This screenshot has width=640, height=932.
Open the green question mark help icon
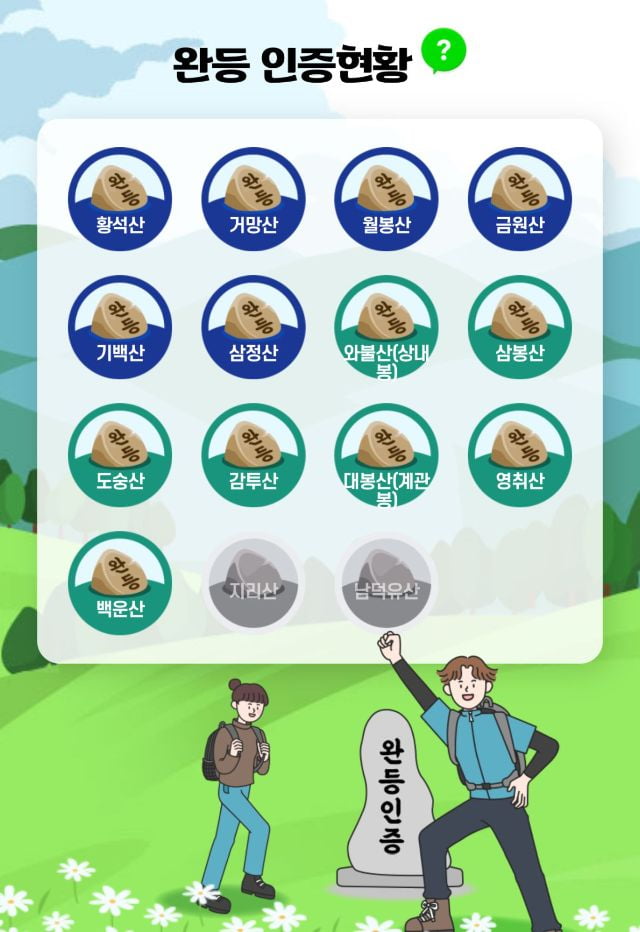point(443,51)
